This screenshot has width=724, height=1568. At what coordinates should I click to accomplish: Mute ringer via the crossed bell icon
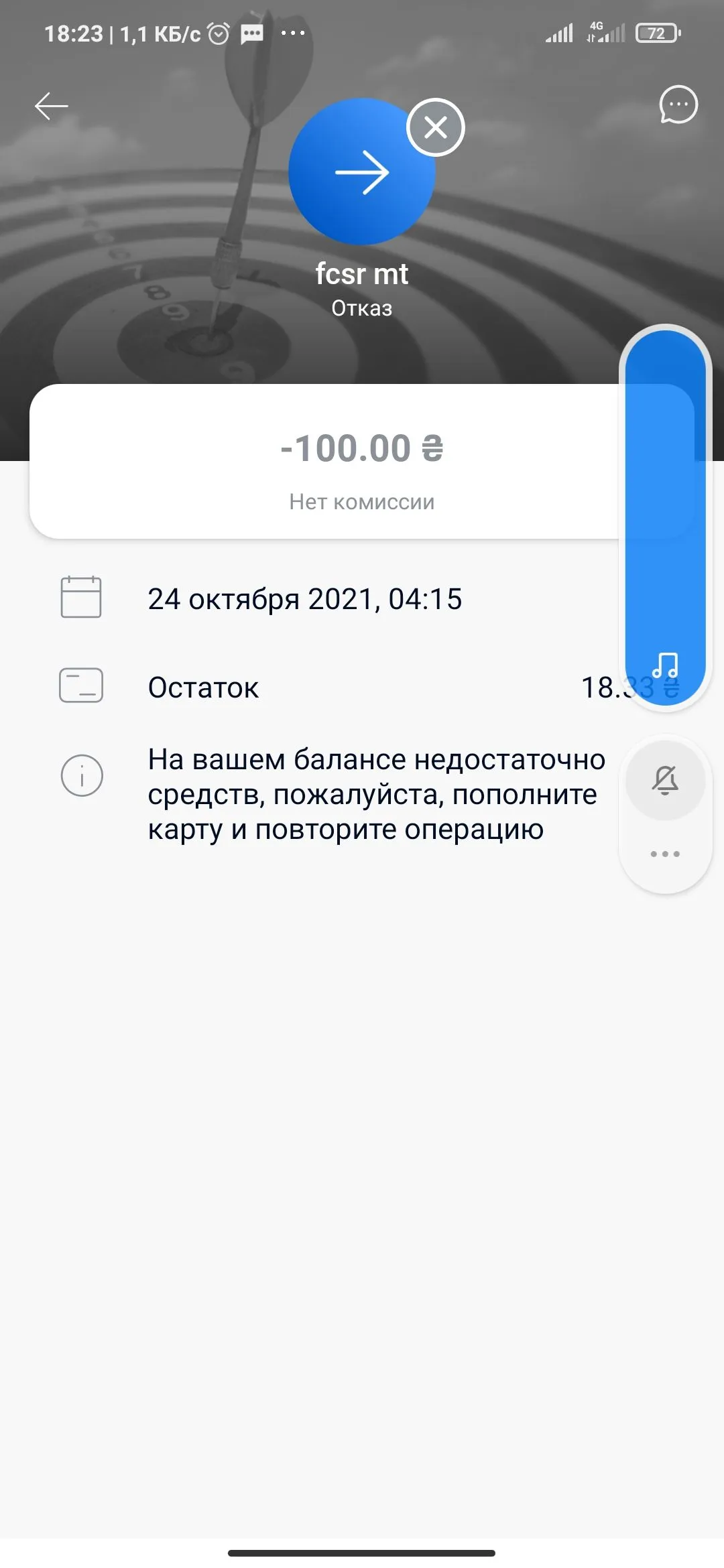(x=665, y=780)
